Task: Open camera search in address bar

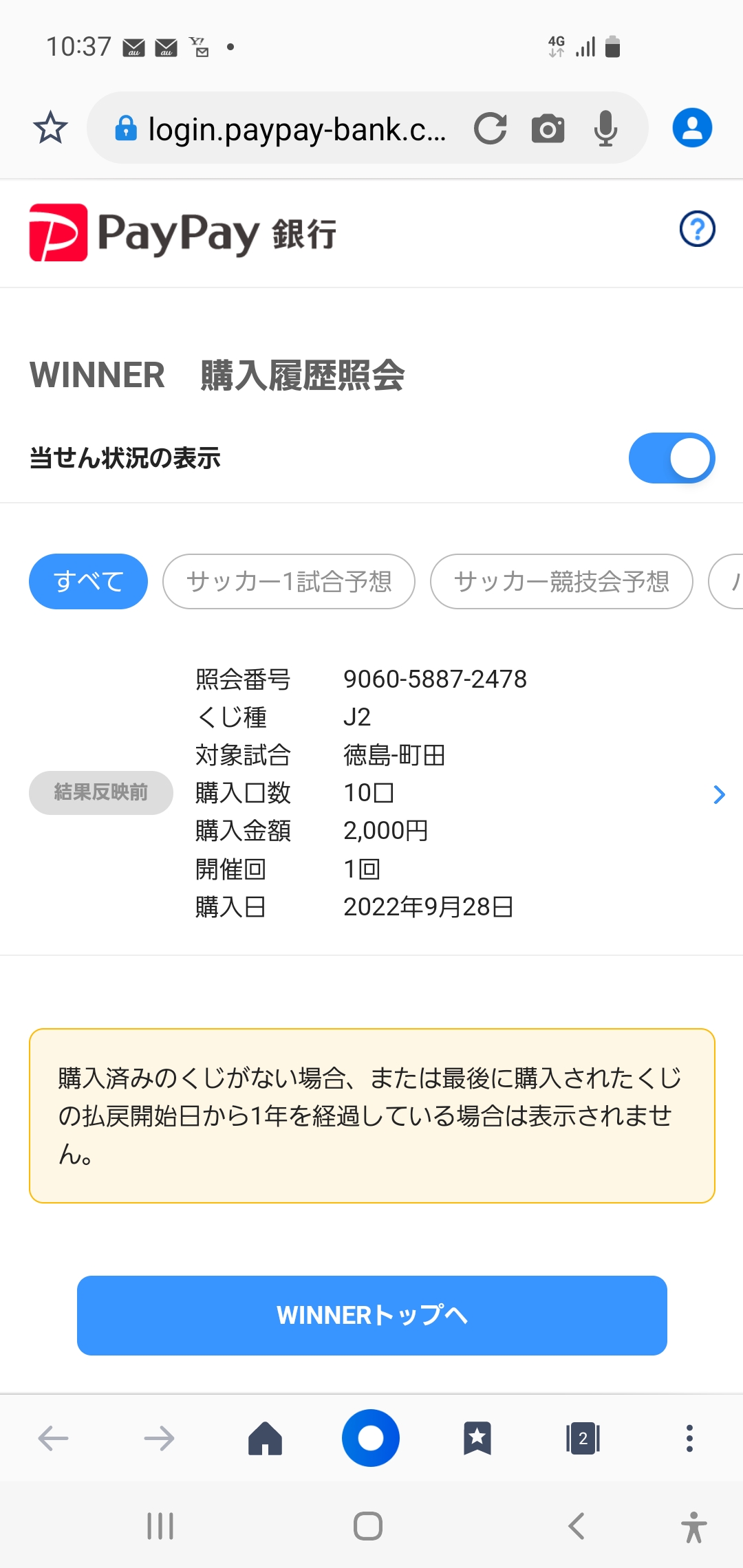Action: point(548,129)
